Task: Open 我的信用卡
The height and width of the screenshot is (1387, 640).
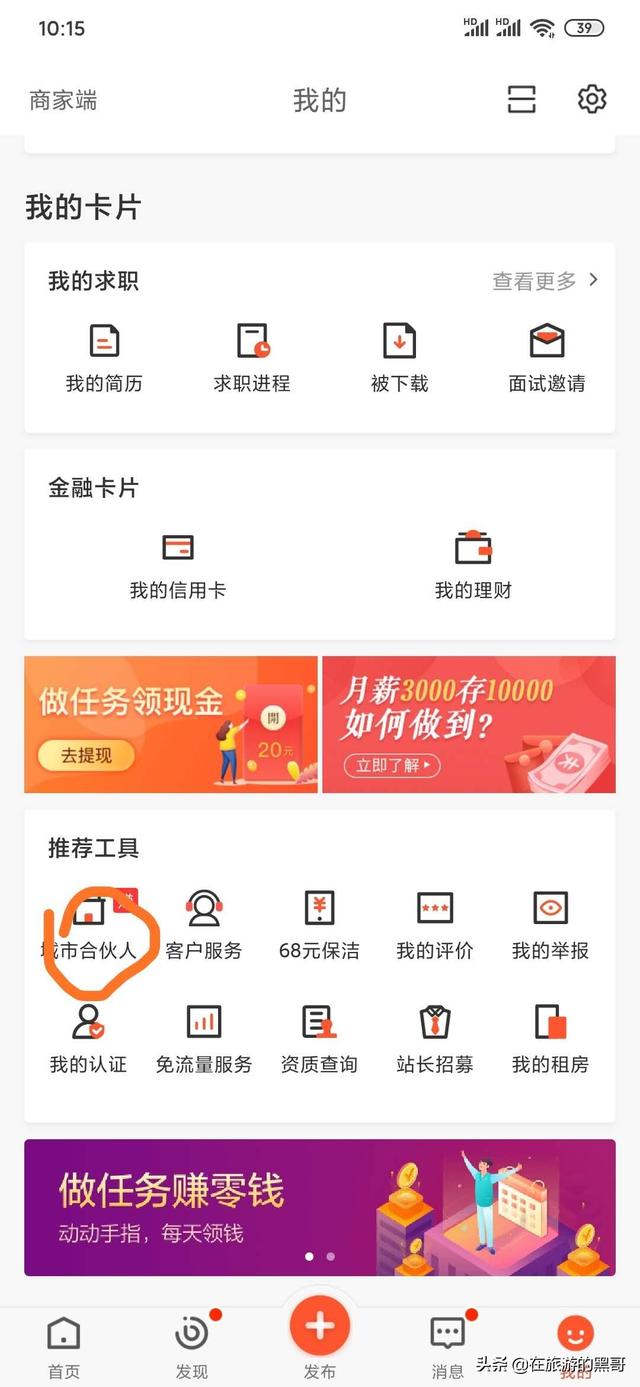Action: [178, 565]
